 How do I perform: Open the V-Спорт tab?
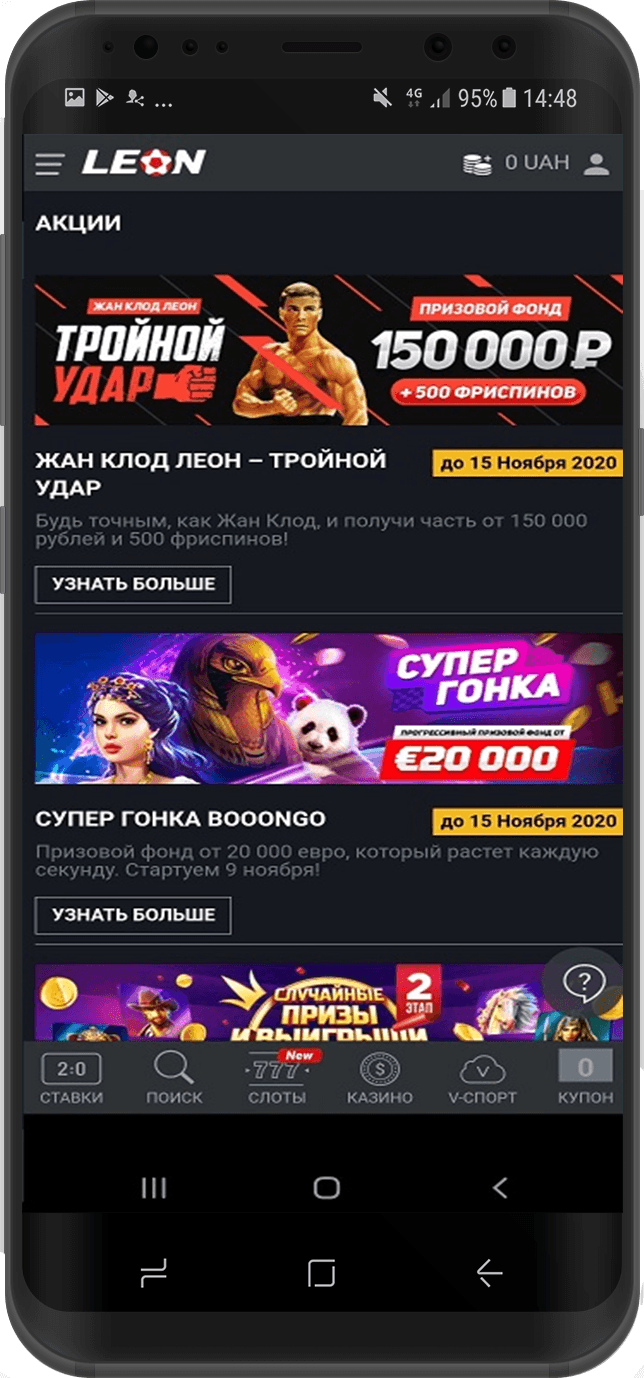point(482,1080)
